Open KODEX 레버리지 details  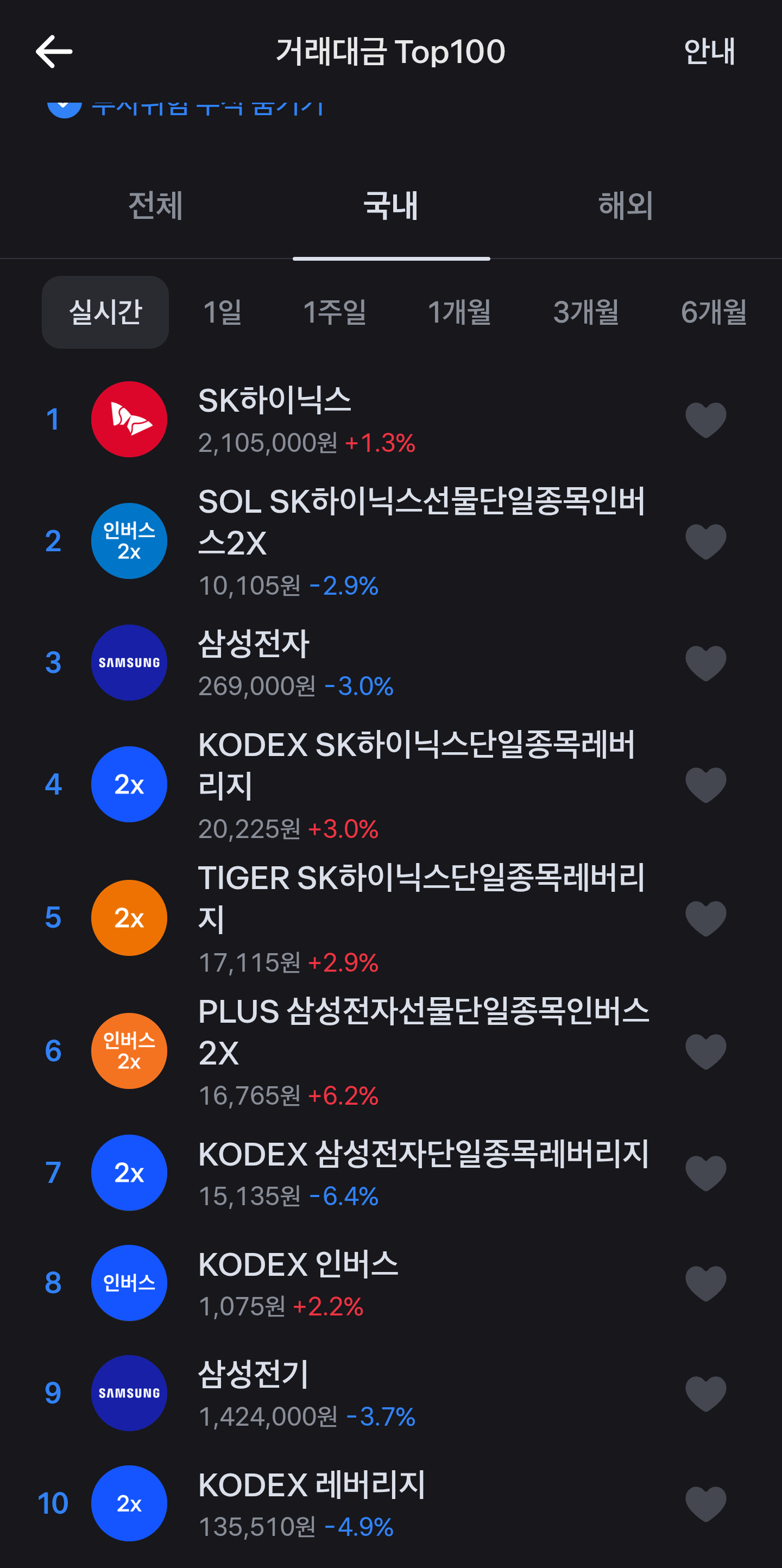coord(390,1503)
